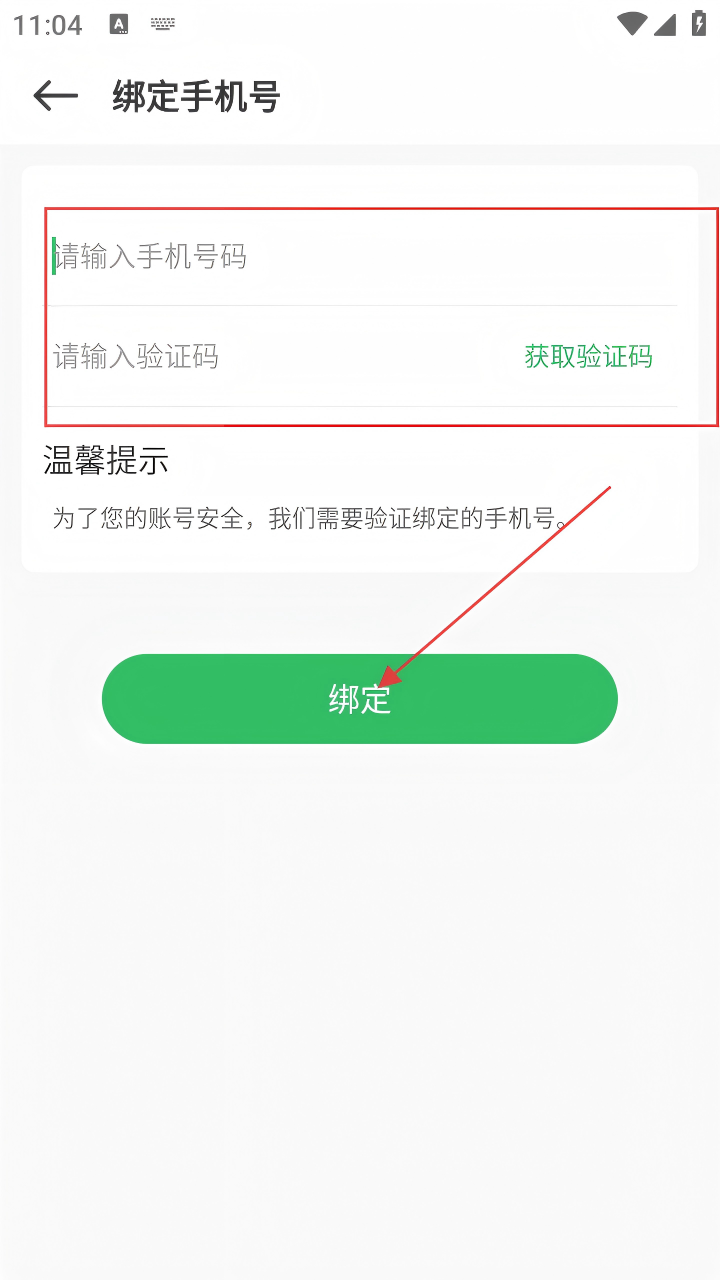The height and width of the screenshot is (1280, 720).
Task: Tap the verification code input field
Action: pyautogui.click(x=250, y=357)
